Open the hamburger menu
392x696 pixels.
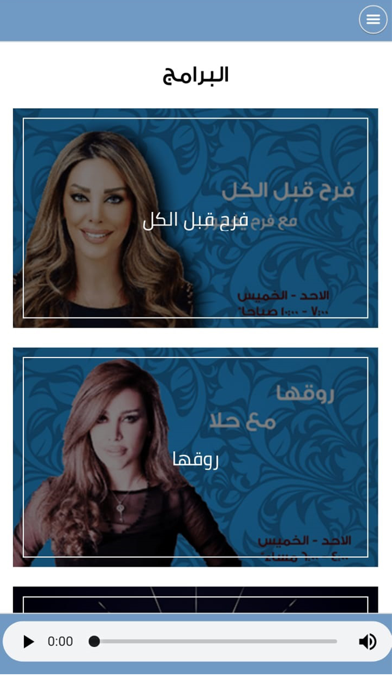(373, 20)
